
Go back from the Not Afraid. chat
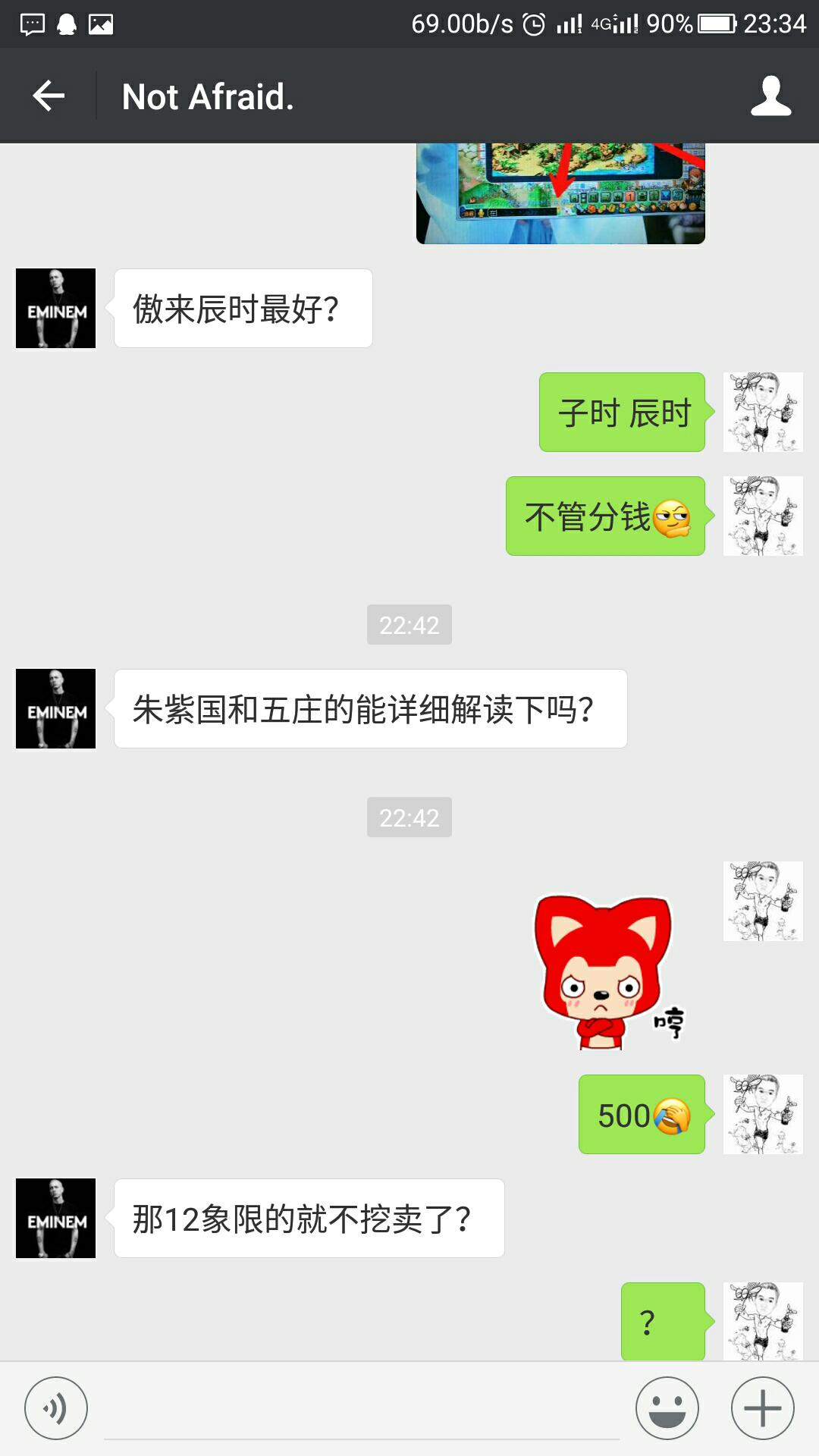(49, 96)
